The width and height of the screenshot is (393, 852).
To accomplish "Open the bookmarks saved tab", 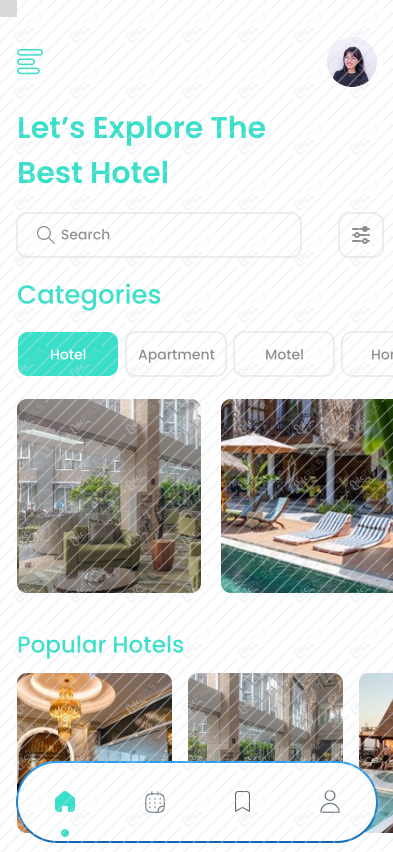I will [242, 802].
